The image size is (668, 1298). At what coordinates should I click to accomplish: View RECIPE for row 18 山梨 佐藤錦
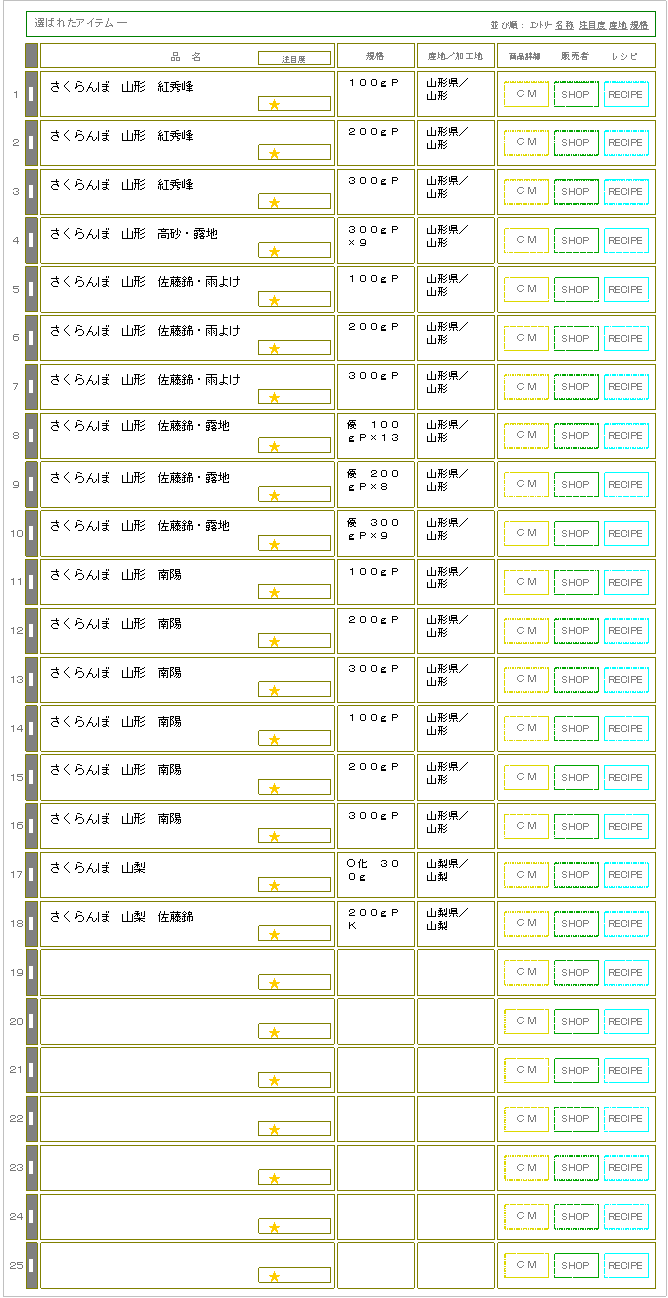pyautogui.click(x=626, y=924)
